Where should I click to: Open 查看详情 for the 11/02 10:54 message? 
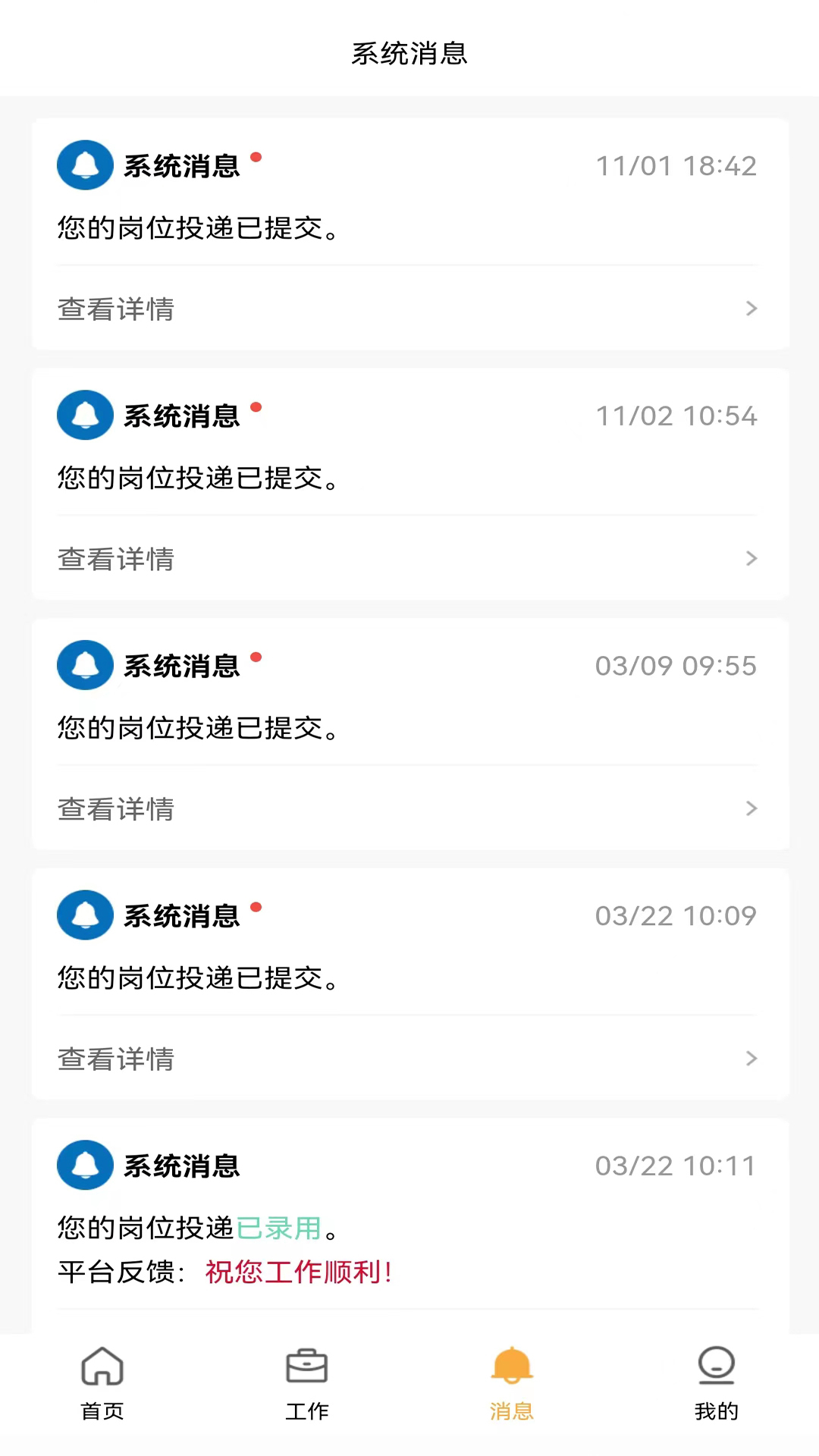pyautogui.click(x=409, y=559)
